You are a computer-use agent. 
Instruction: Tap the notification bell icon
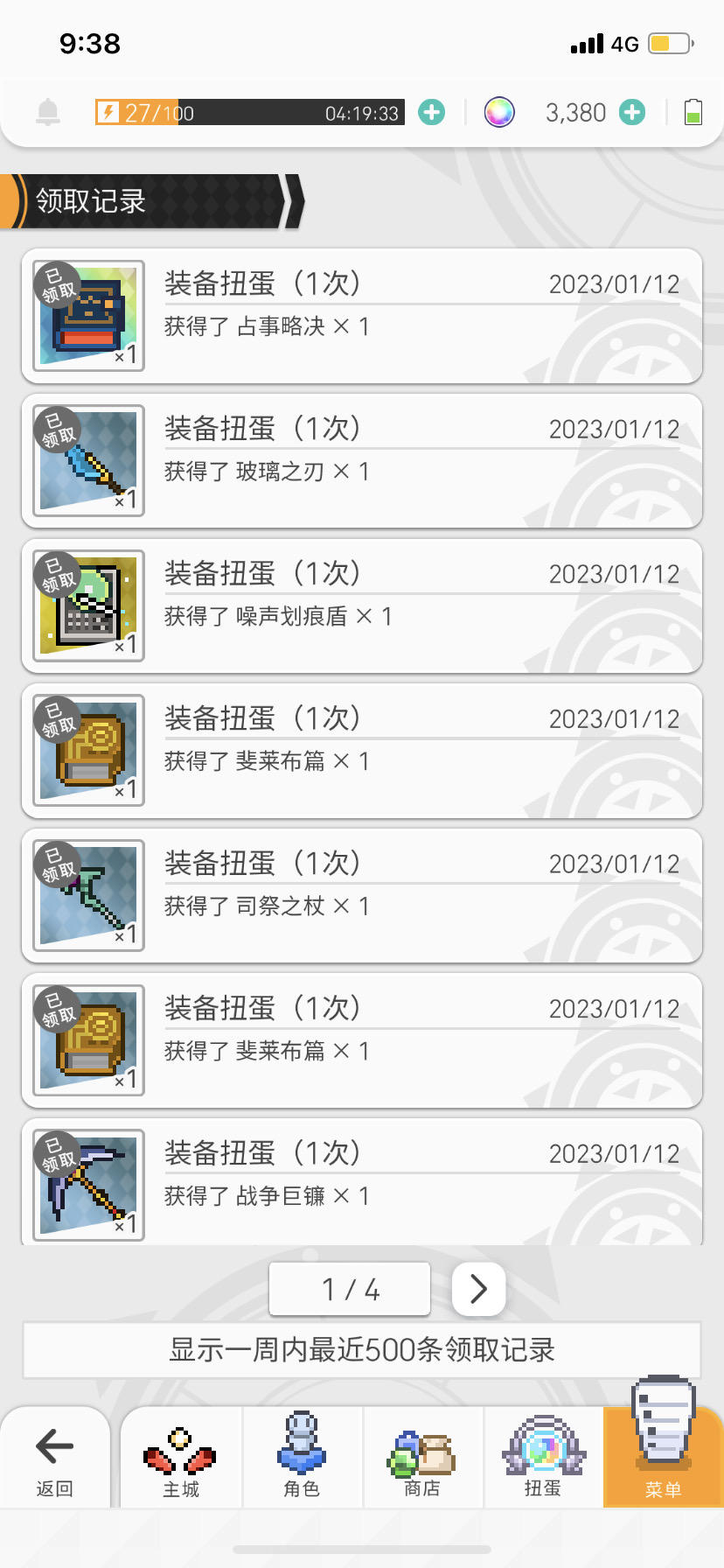tap(48, 112)
